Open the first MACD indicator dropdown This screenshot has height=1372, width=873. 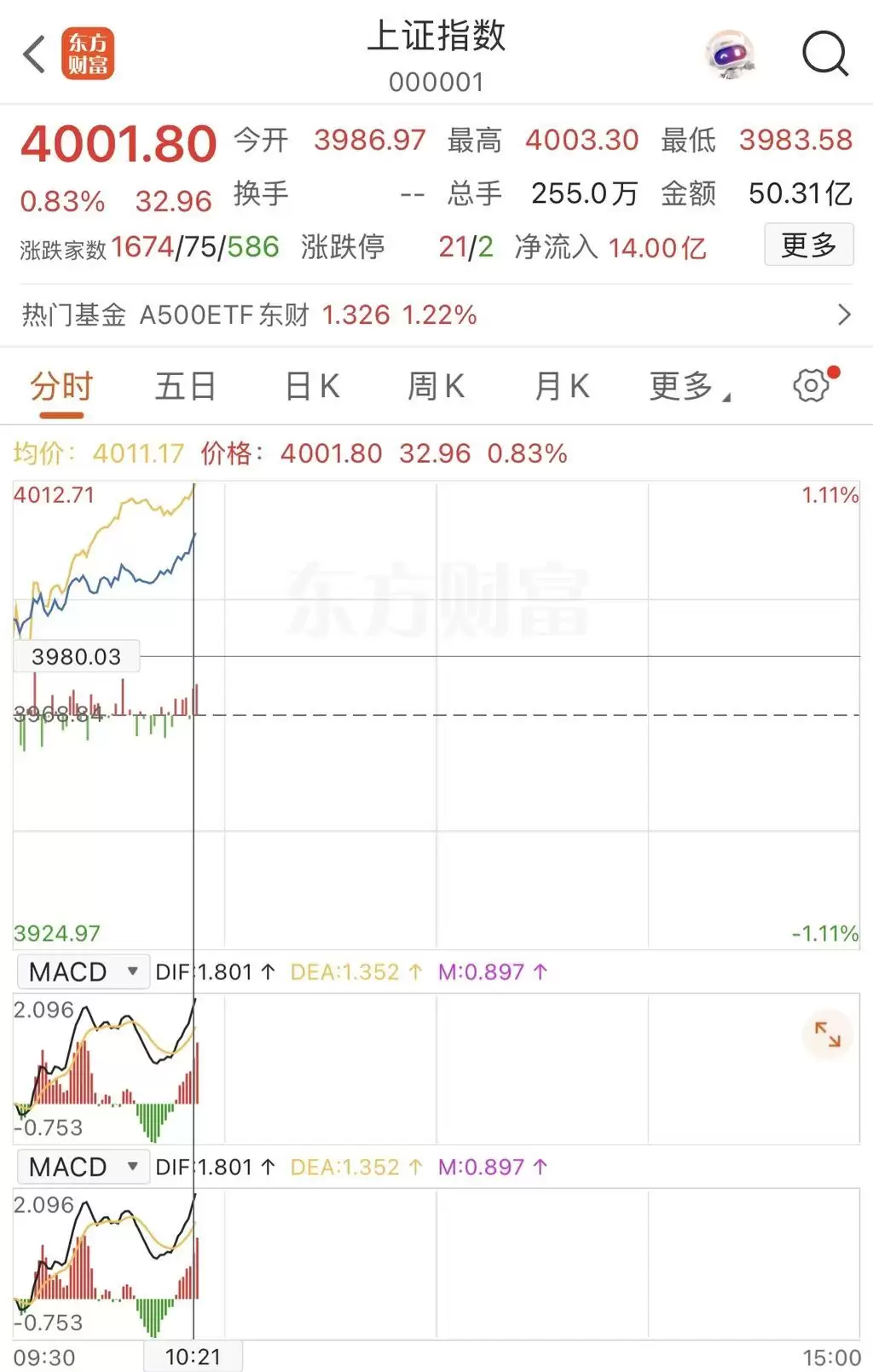pos(83,971)
